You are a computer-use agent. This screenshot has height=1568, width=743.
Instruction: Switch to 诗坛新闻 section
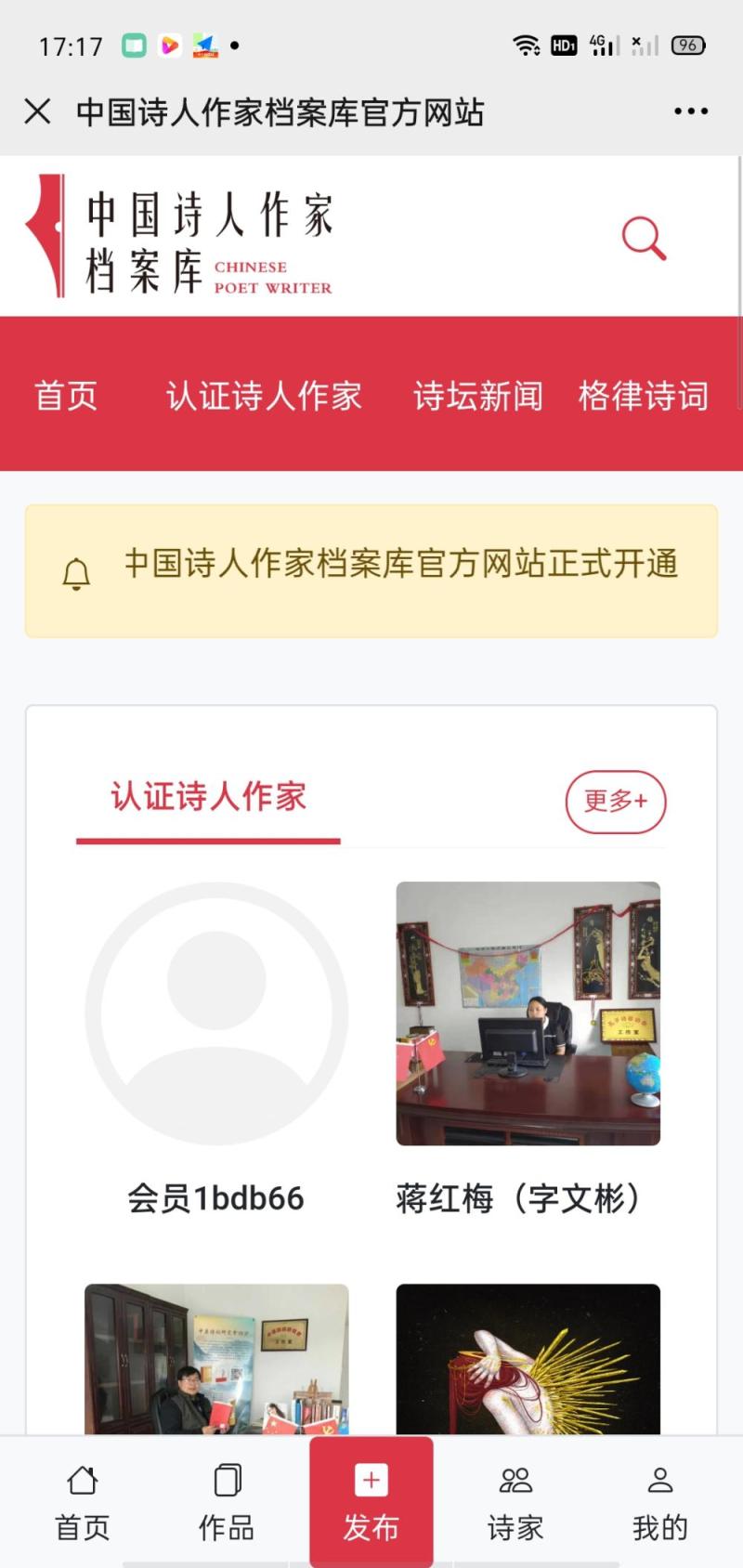coord(478,396)
